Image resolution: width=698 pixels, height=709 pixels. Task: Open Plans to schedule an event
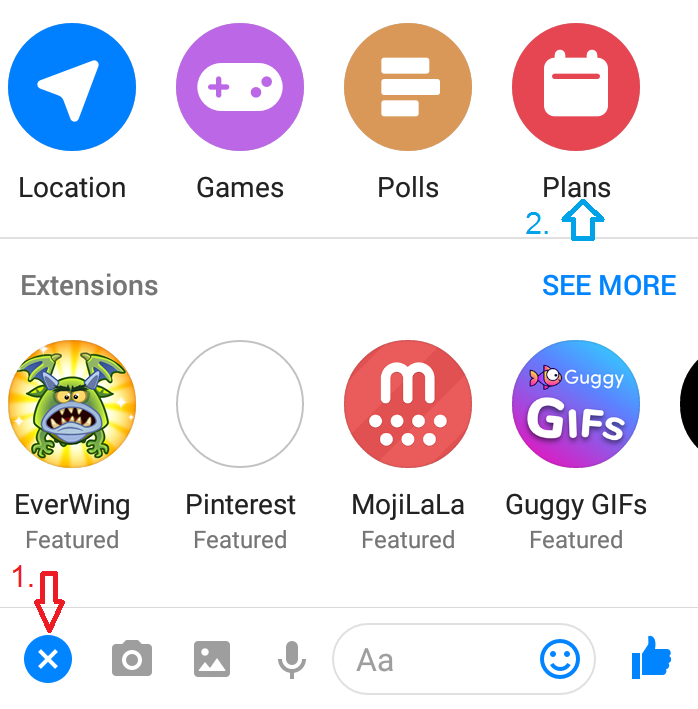pyautogui.click(x=576, y=88)
